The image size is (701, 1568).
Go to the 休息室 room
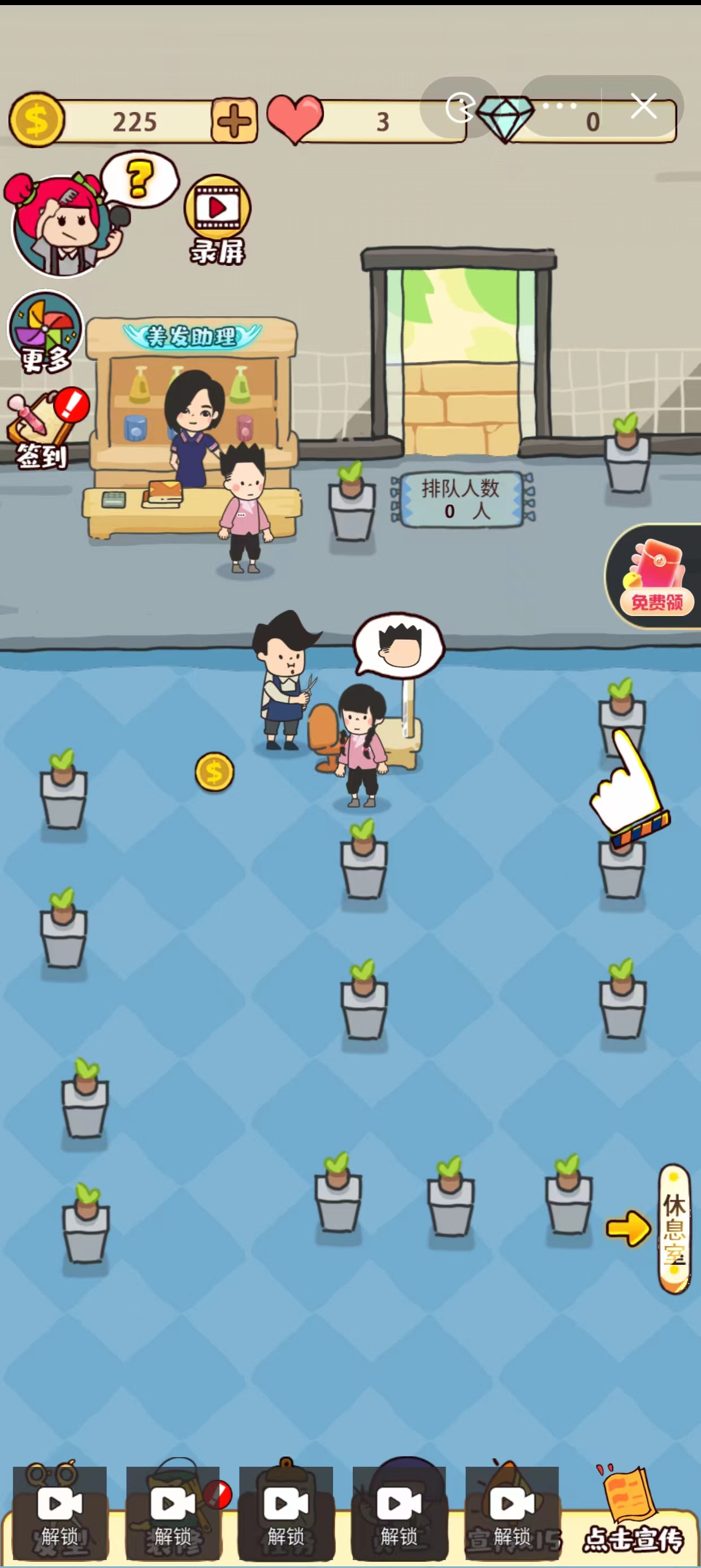coord(674,1229)
